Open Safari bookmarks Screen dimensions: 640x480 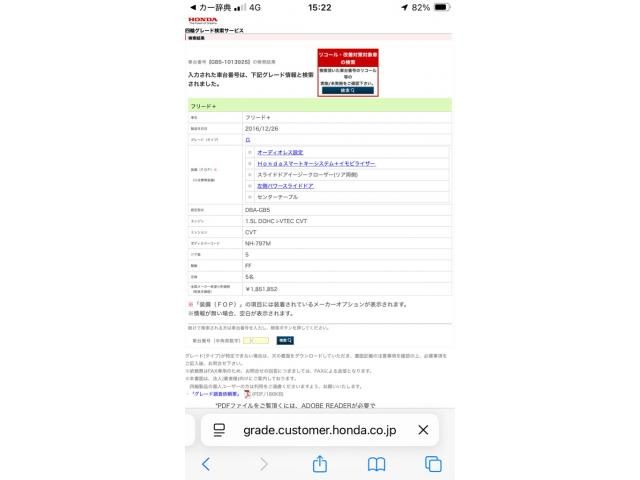(376, 464)
